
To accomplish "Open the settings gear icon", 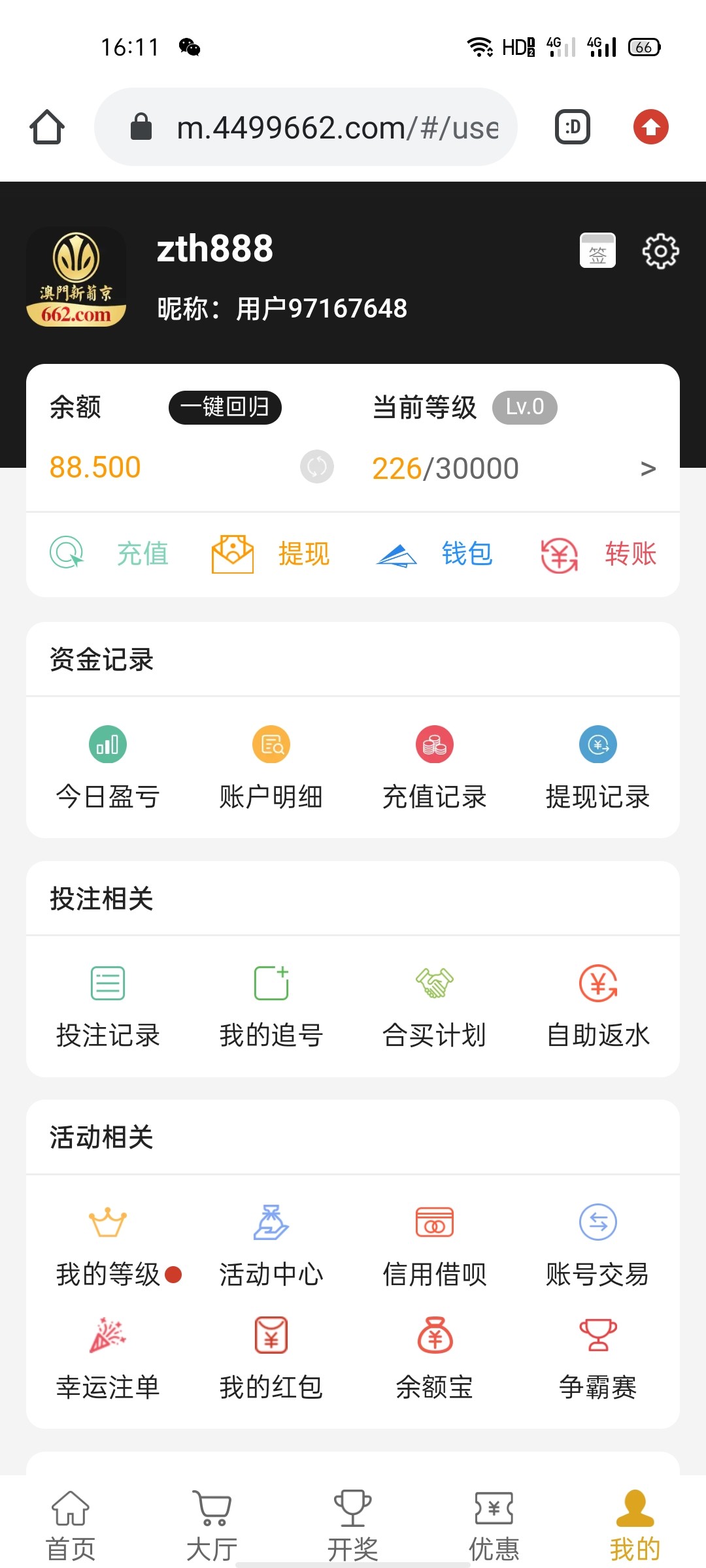I will (x=662, y=250).
